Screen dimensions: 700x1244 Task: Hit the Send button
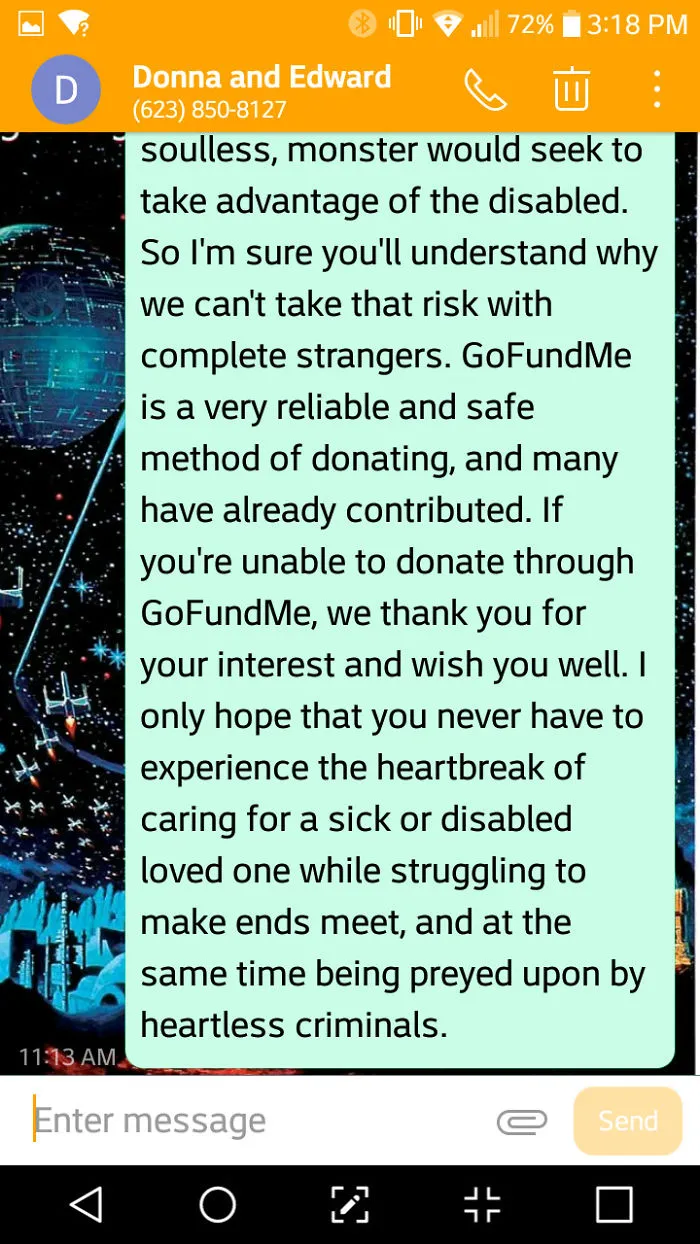628,1121
